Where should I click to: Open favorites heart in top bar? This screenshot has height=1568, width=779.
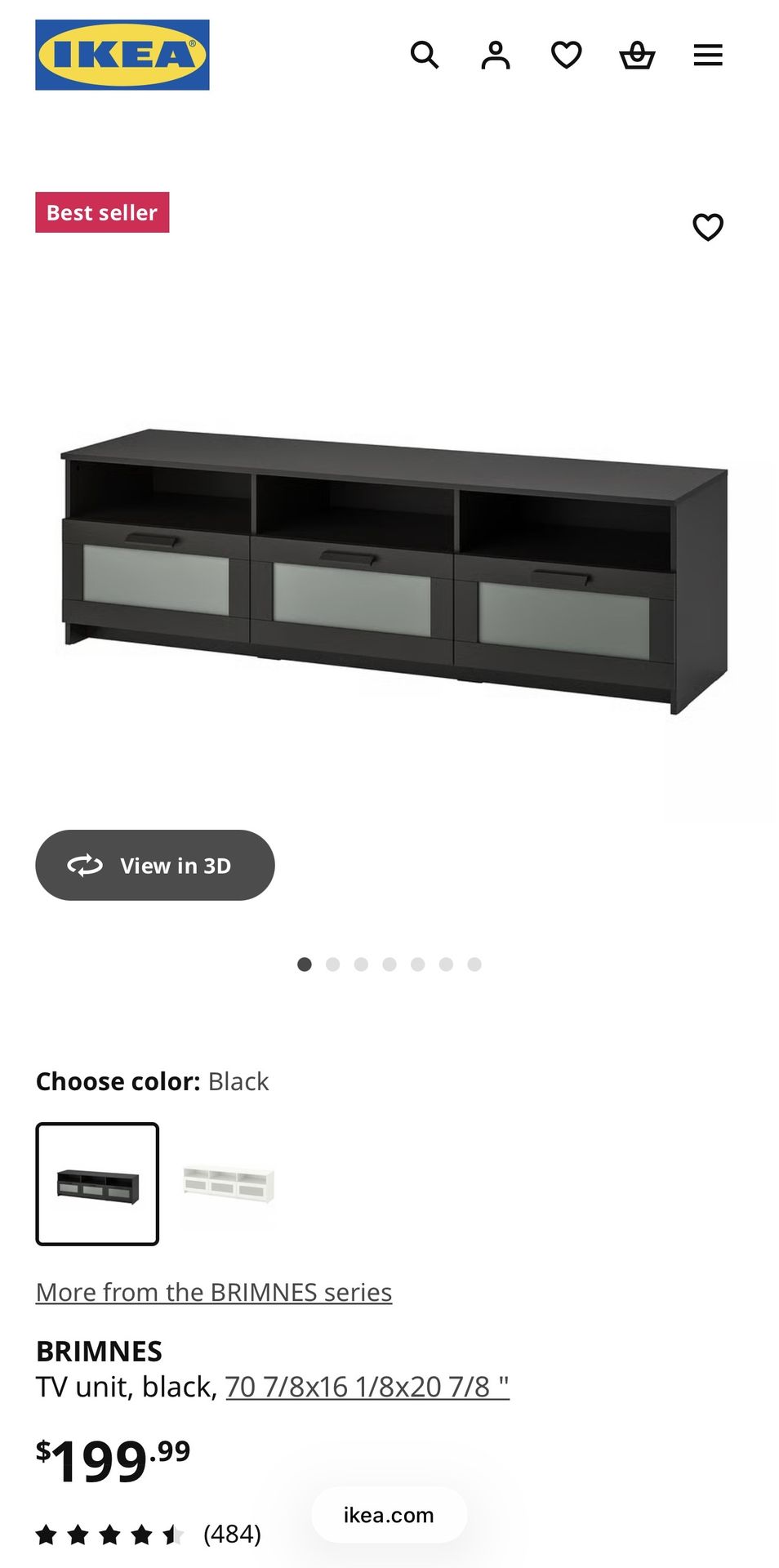(x=566, y=56)
